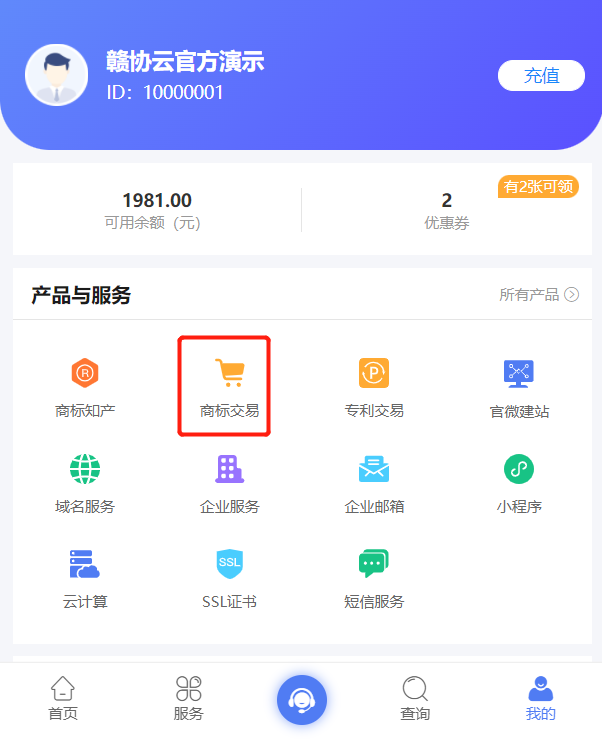Tap the 充值 recharge button
The height and width of the screenshot is (743, 602).
tap(541, 76)
